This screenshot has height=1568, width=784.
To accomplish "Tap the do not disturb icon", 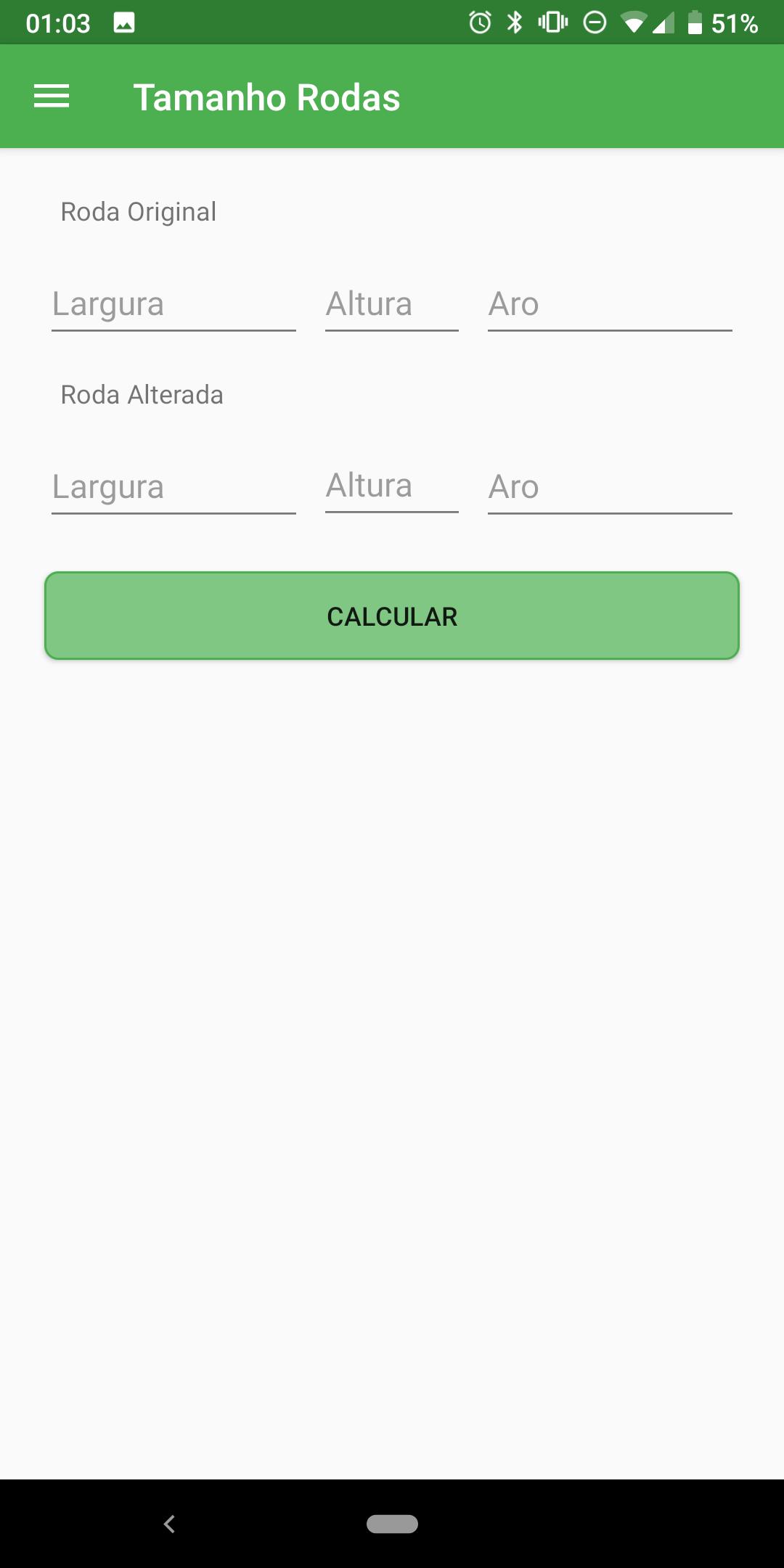I will tap(595, 23).
